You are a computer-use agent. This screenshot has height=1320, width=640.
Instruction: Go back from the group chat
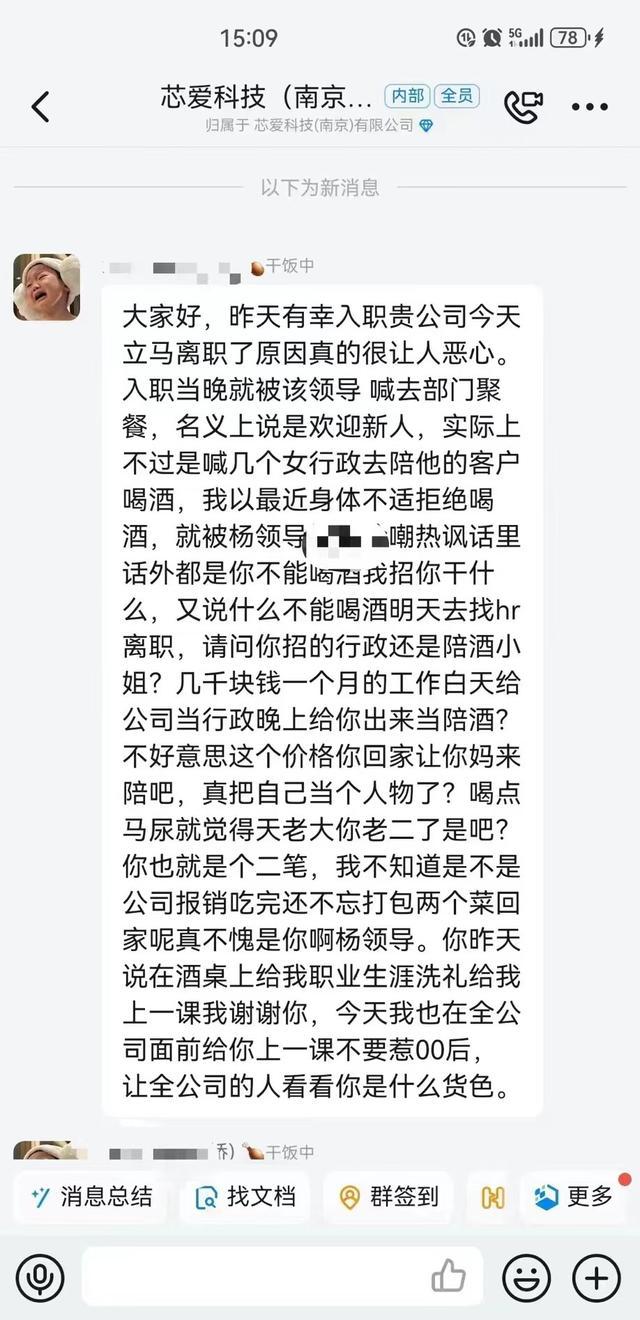click(40, 107)
